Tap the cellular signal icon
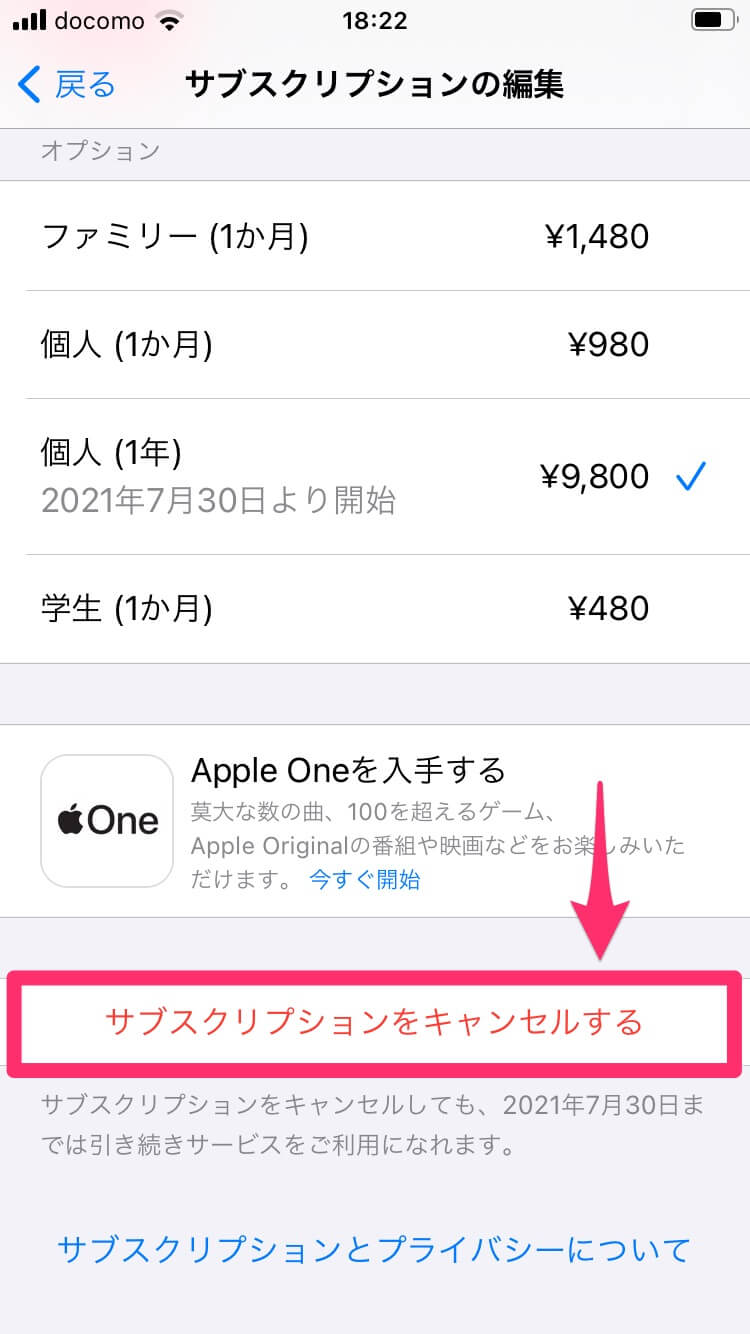 pos(30,18)
